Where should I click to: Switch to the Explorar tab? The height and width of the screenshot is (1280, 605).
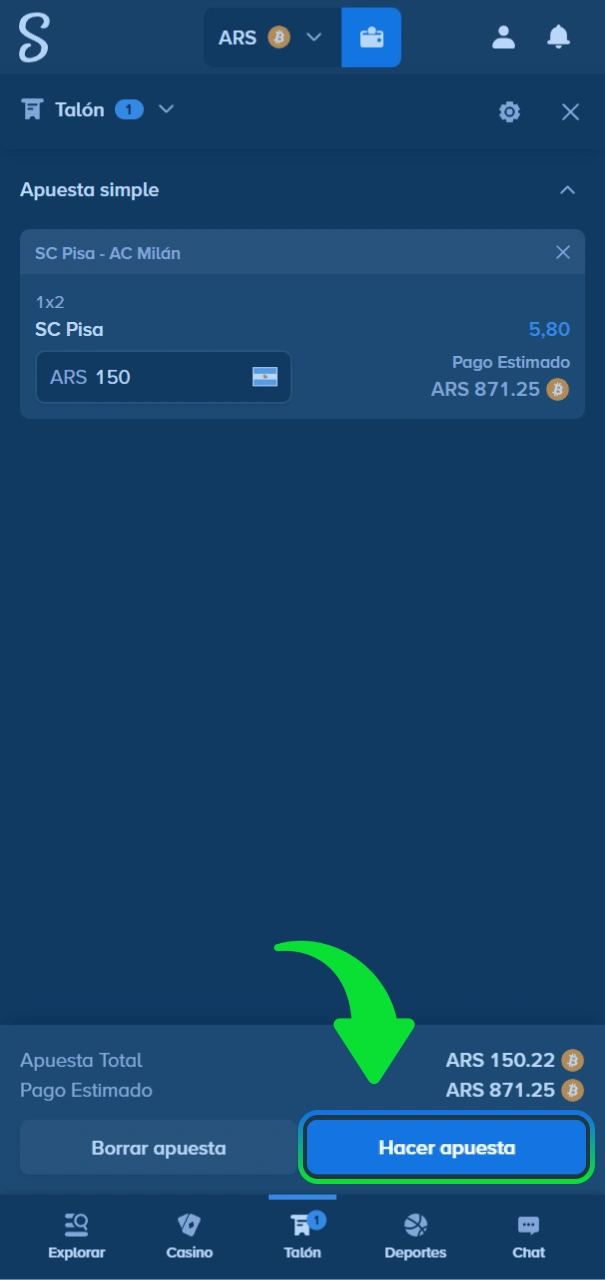pos(76,1236)
